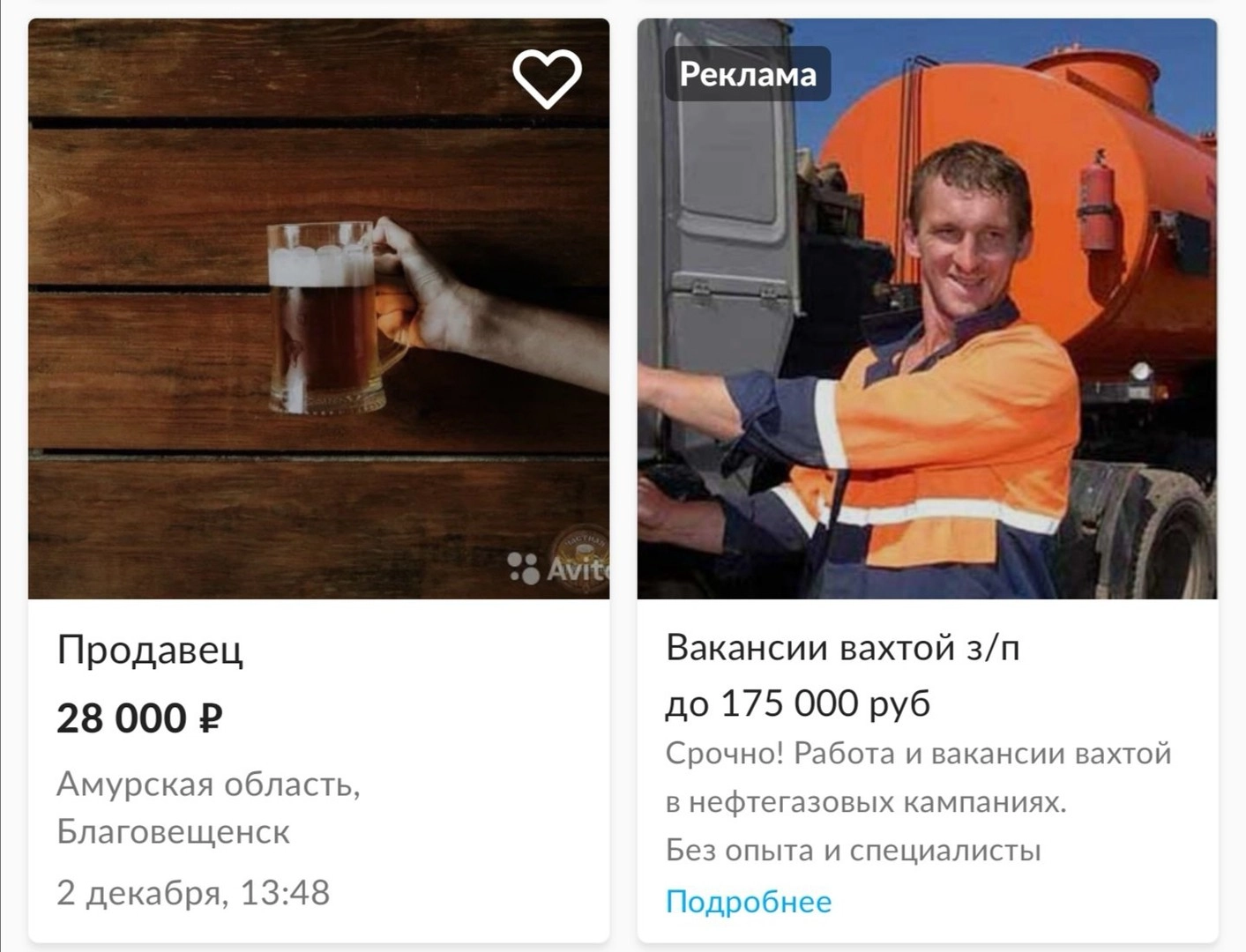Follow the Подробнее link in the ad
This screenshot has height=952, width=1246.
[x=748, y=902]
